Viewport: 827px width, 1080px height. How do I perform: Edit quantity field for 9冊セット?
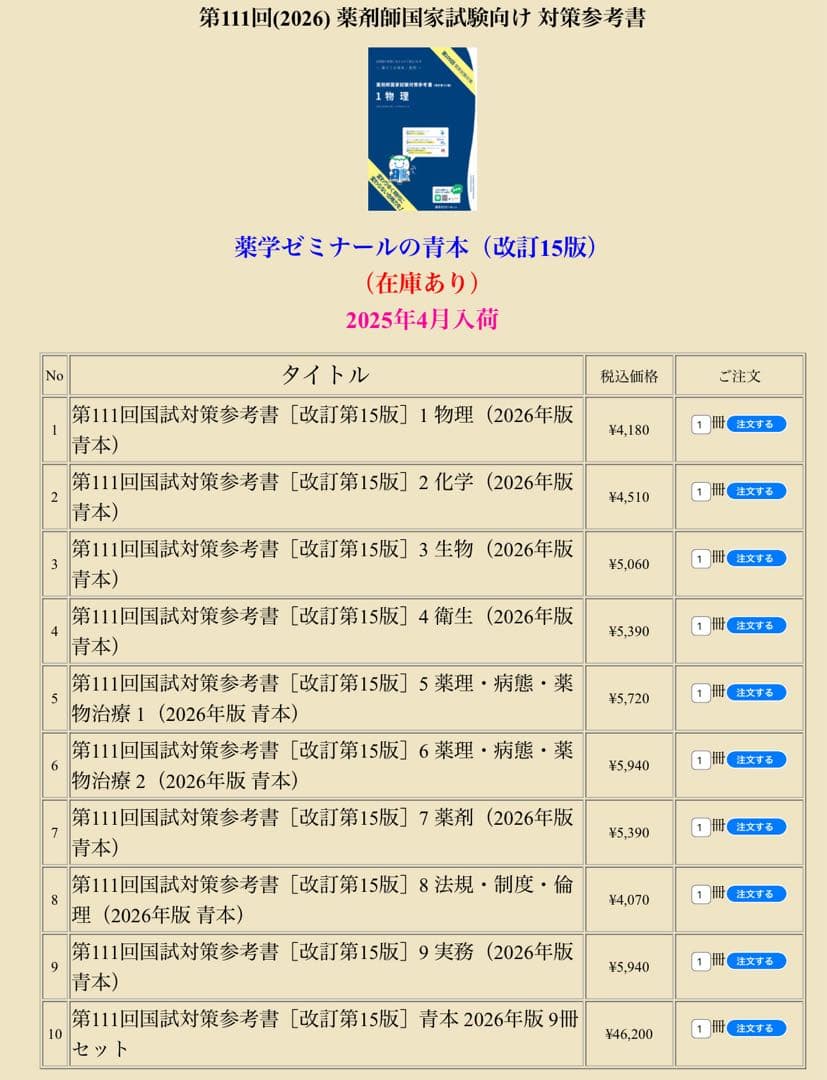tap(700, 1028)
